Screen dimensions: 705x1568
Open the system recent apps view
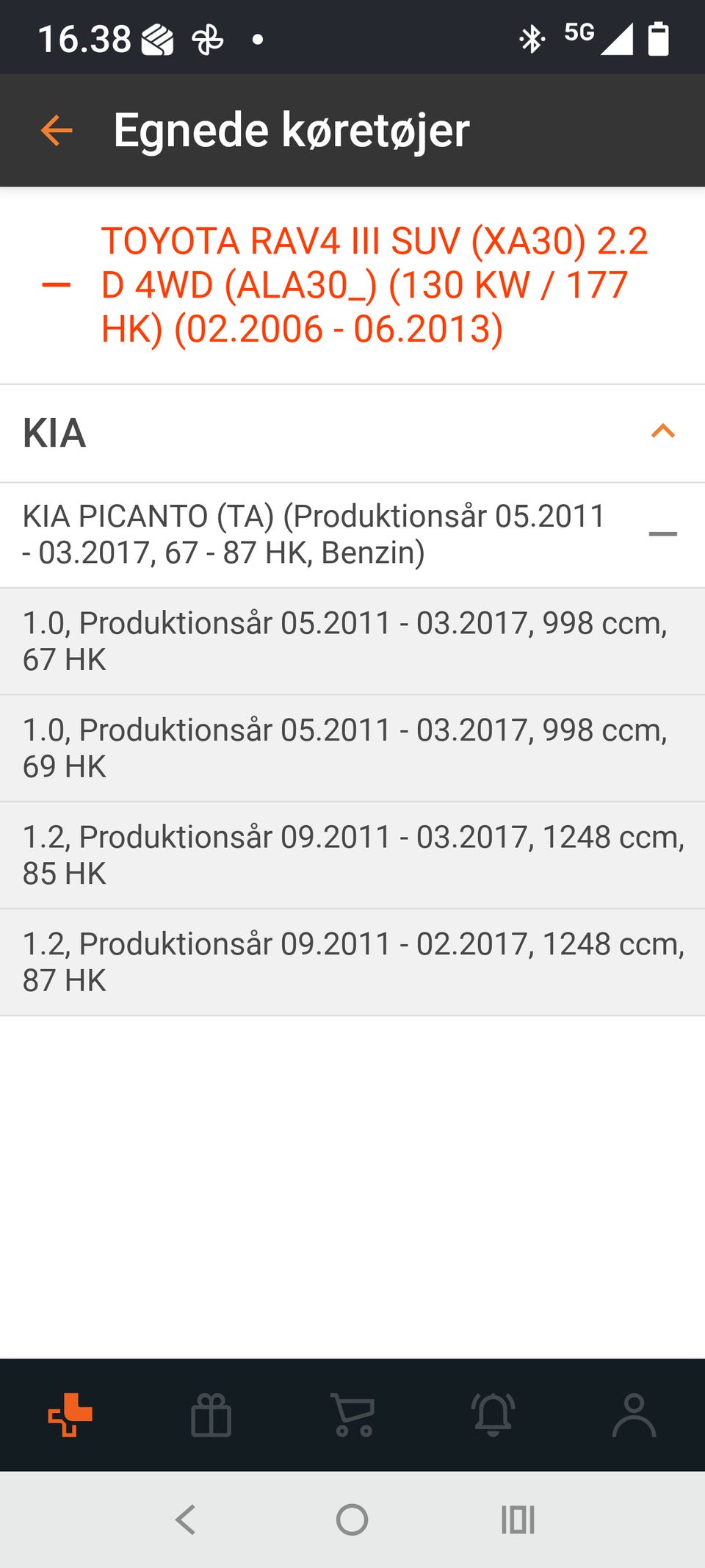518,1520
